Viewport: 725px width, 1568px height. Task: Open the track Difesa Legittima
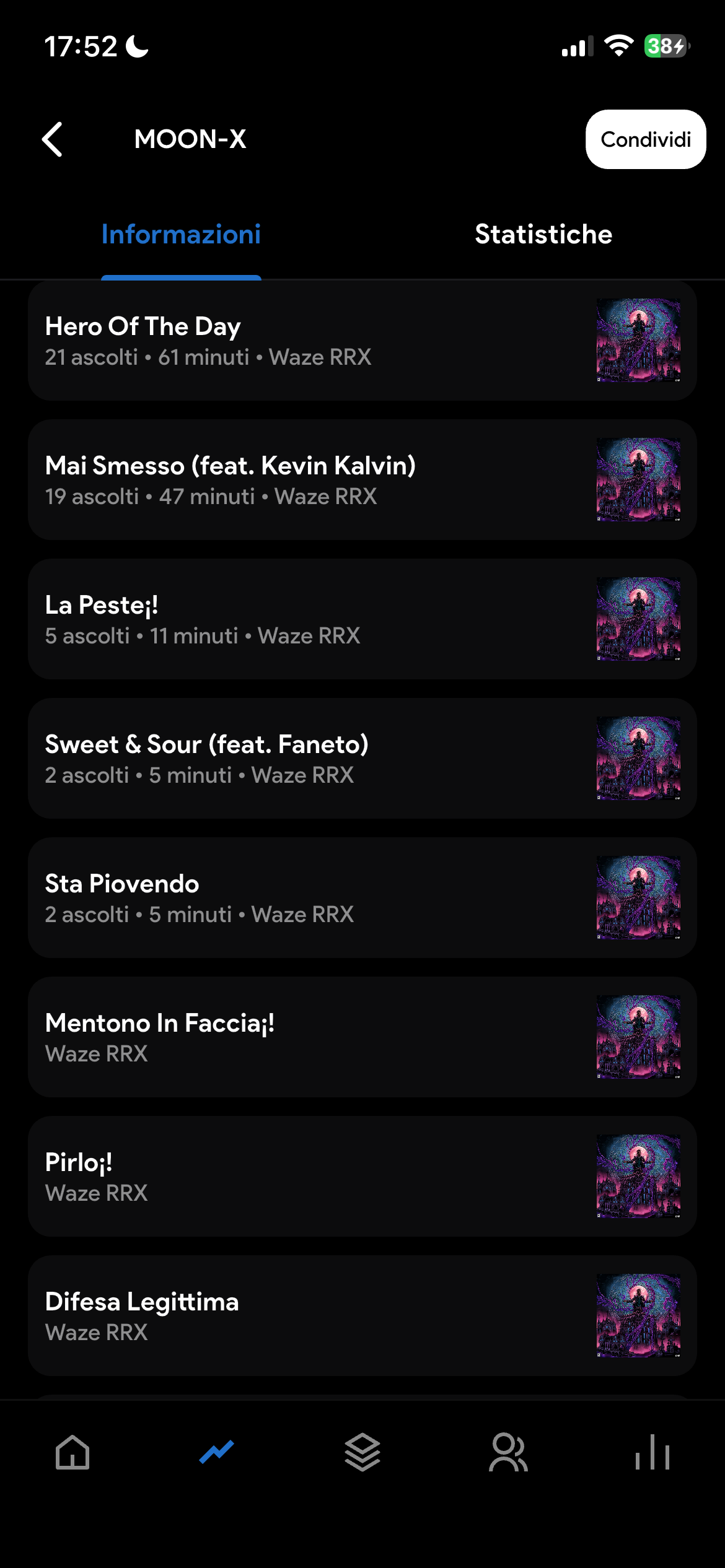pyautogui.click(x=362, y=1316)
